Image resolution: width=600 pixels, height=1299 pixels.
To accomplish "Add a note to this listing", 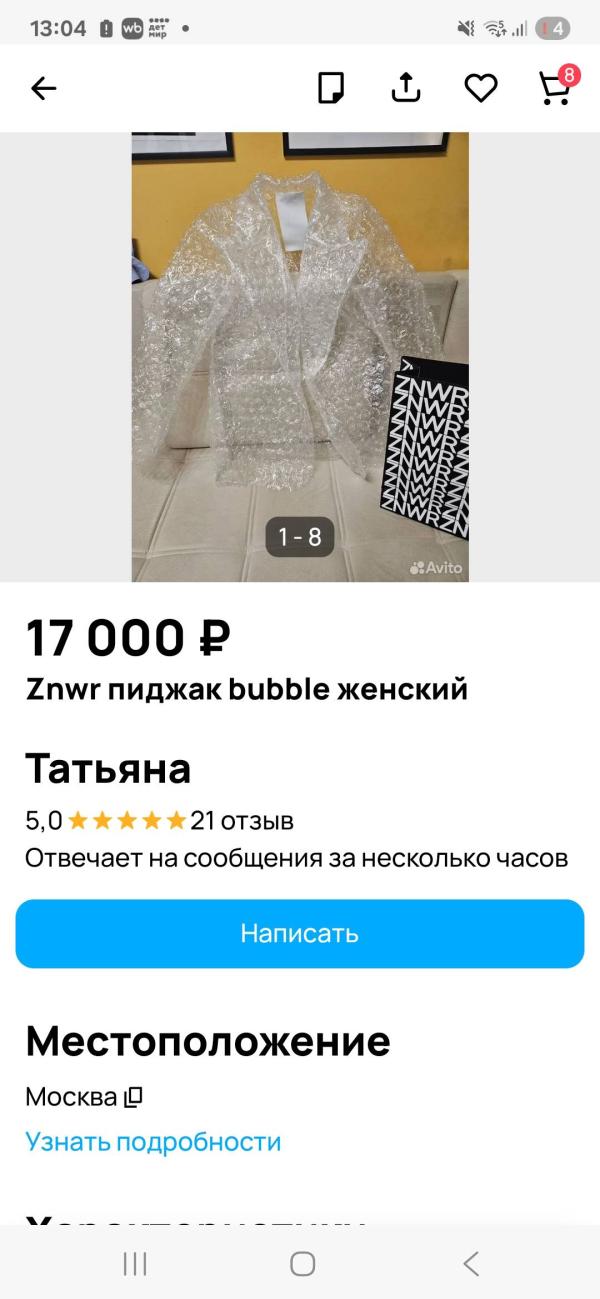I will coord(331,88).
